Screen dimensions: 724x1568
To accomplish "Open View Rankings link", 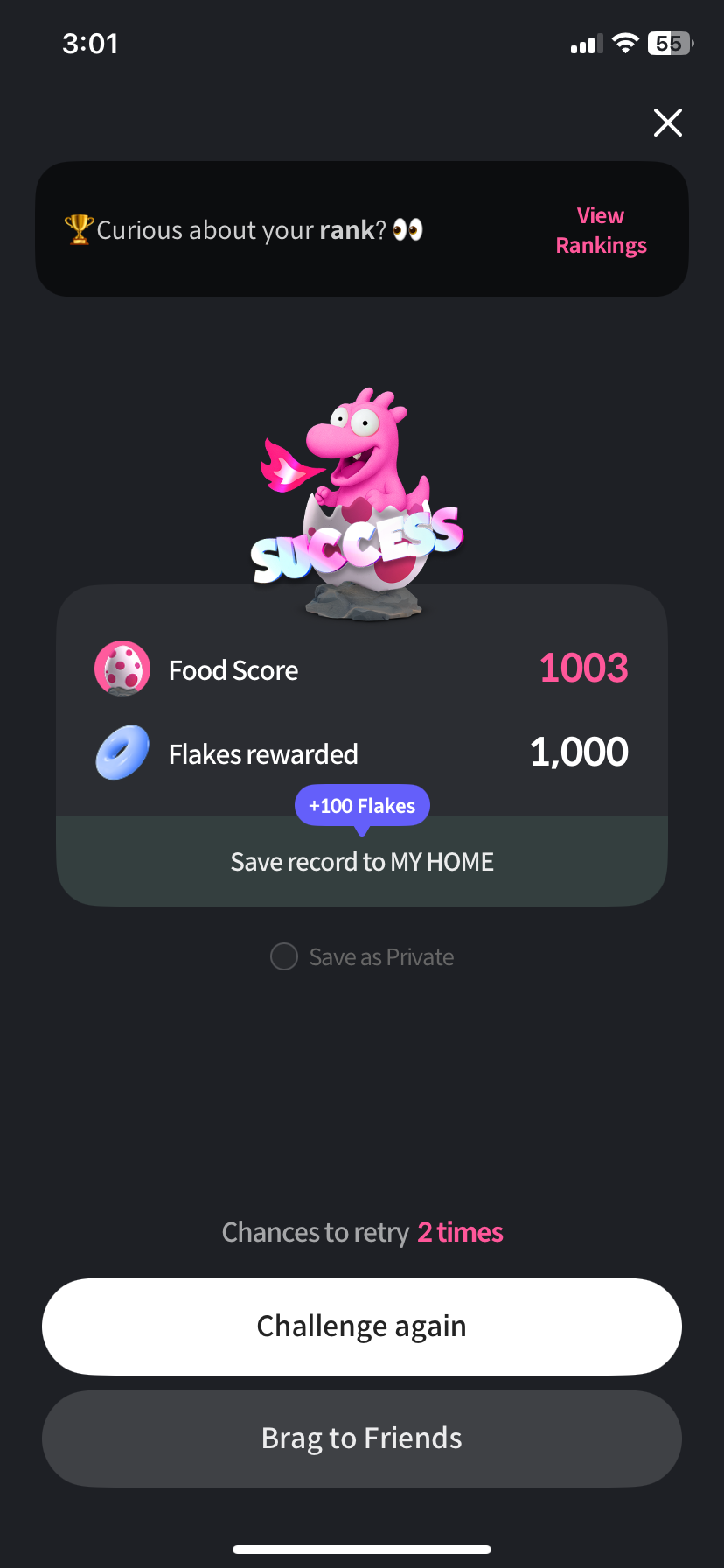I will (601, 230).
